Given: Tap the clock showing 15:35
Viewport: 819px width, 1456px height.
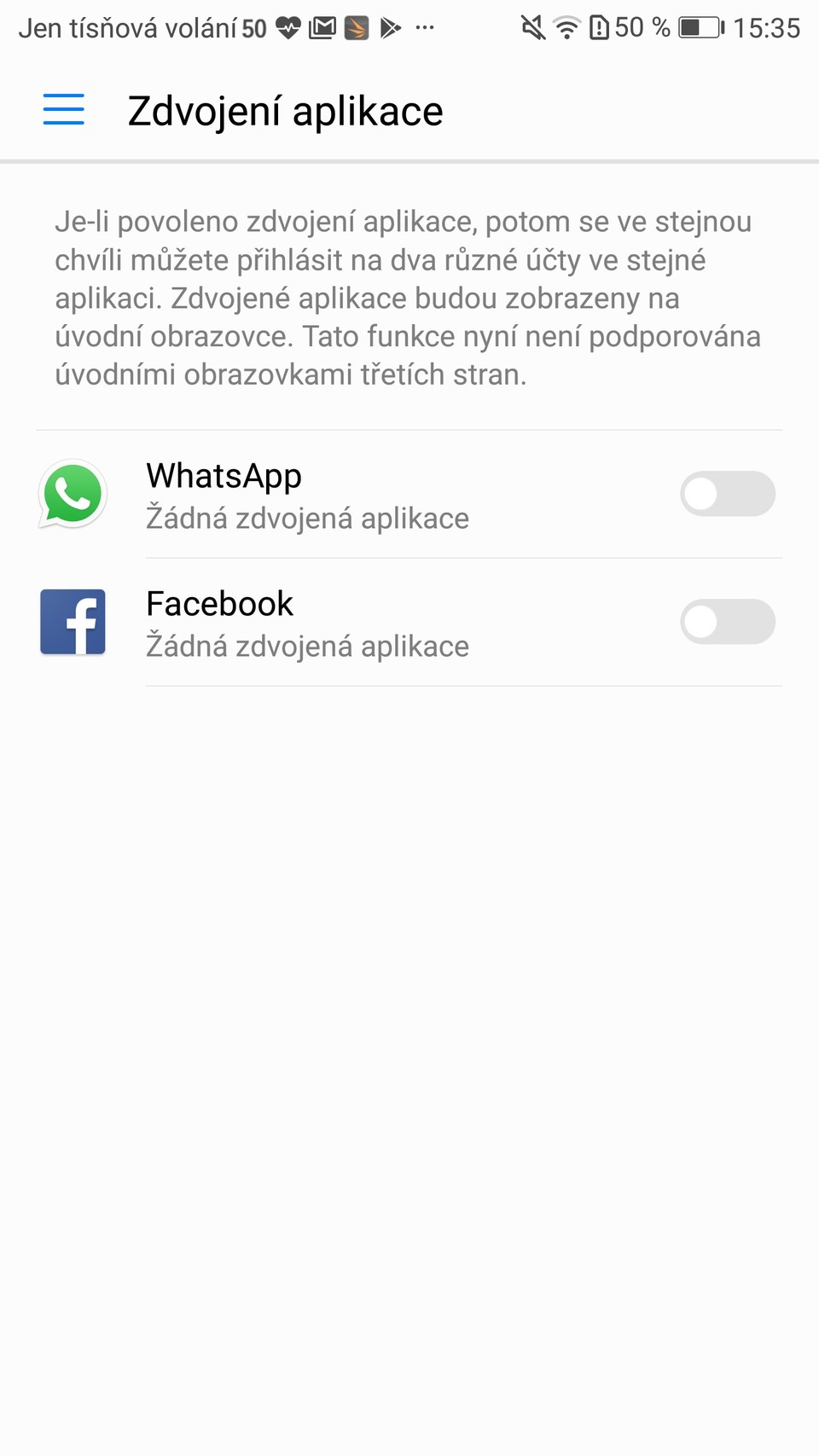Looking at the screenshot, I should pos(764,26).
